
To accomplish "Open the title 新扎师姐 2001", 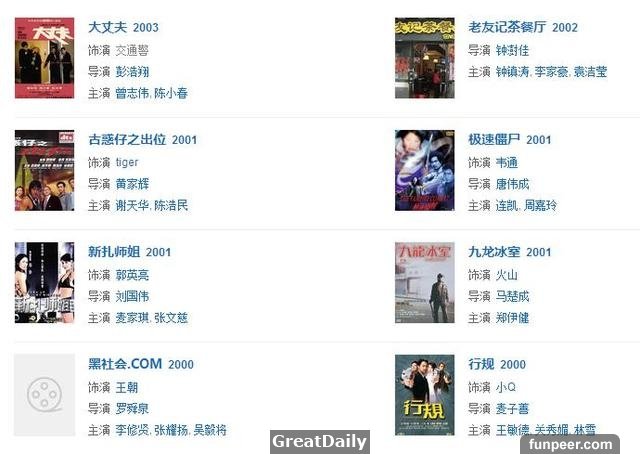I will tap(116, 252).
